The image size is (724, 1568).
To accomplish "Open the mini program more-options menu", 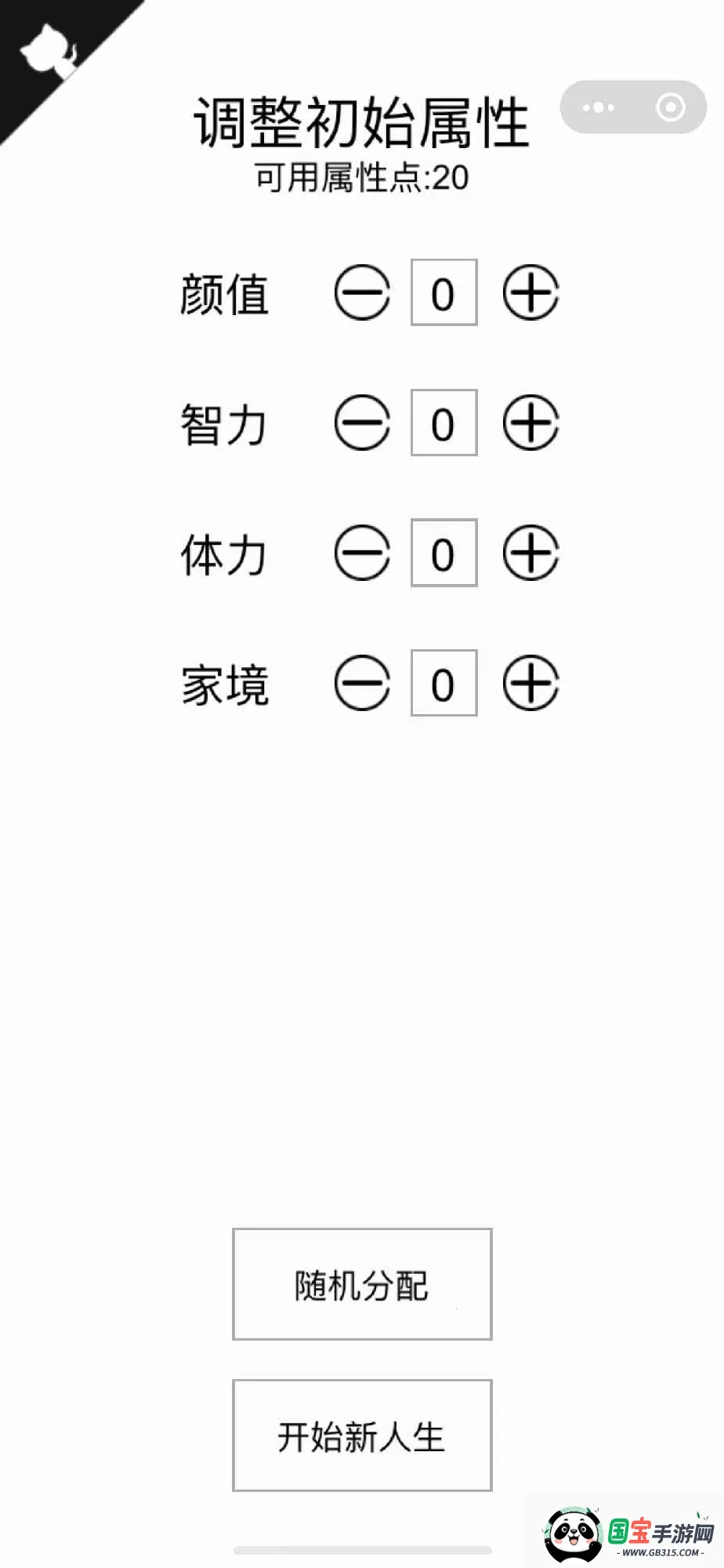I will [x=599, y=107].
